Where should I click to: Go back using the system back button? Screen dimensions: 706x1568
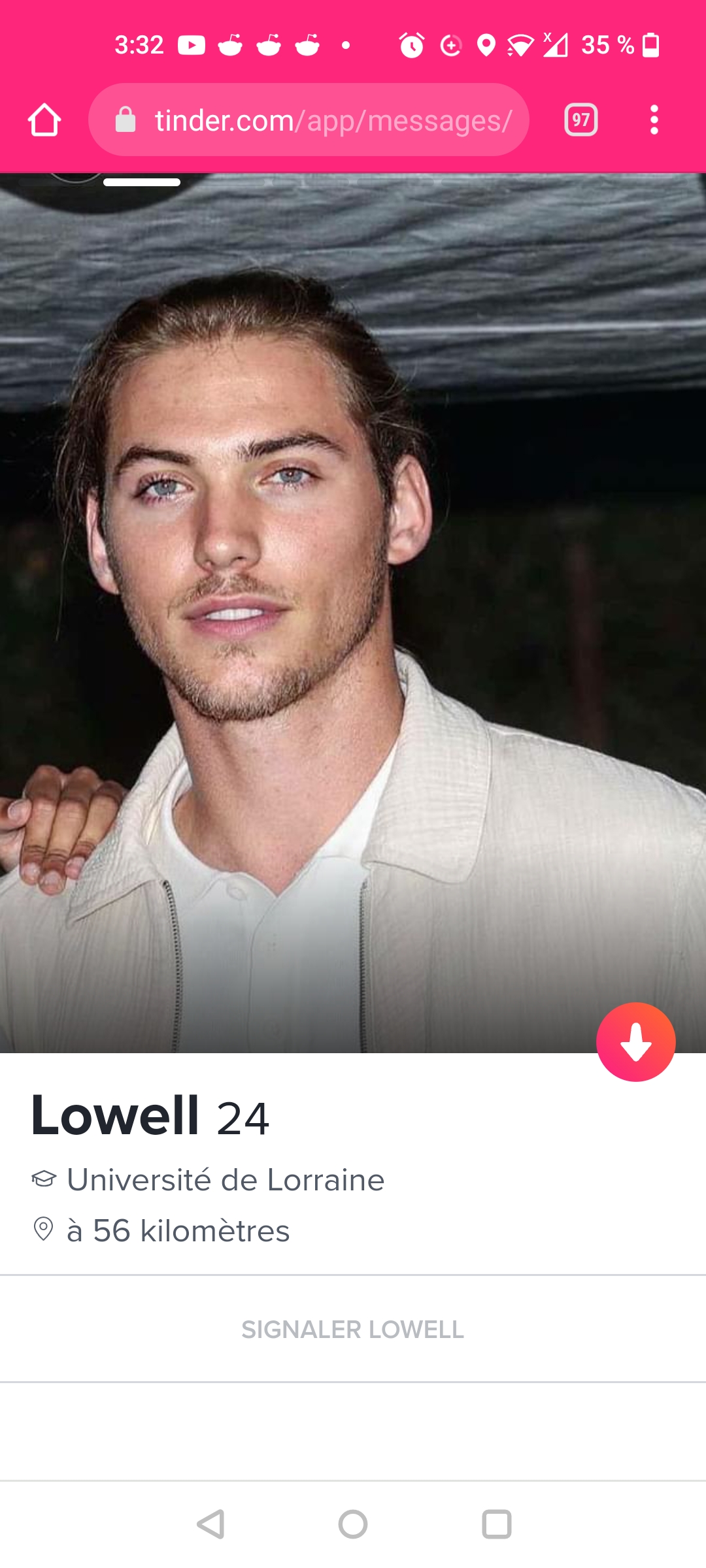click(210, 1524)
